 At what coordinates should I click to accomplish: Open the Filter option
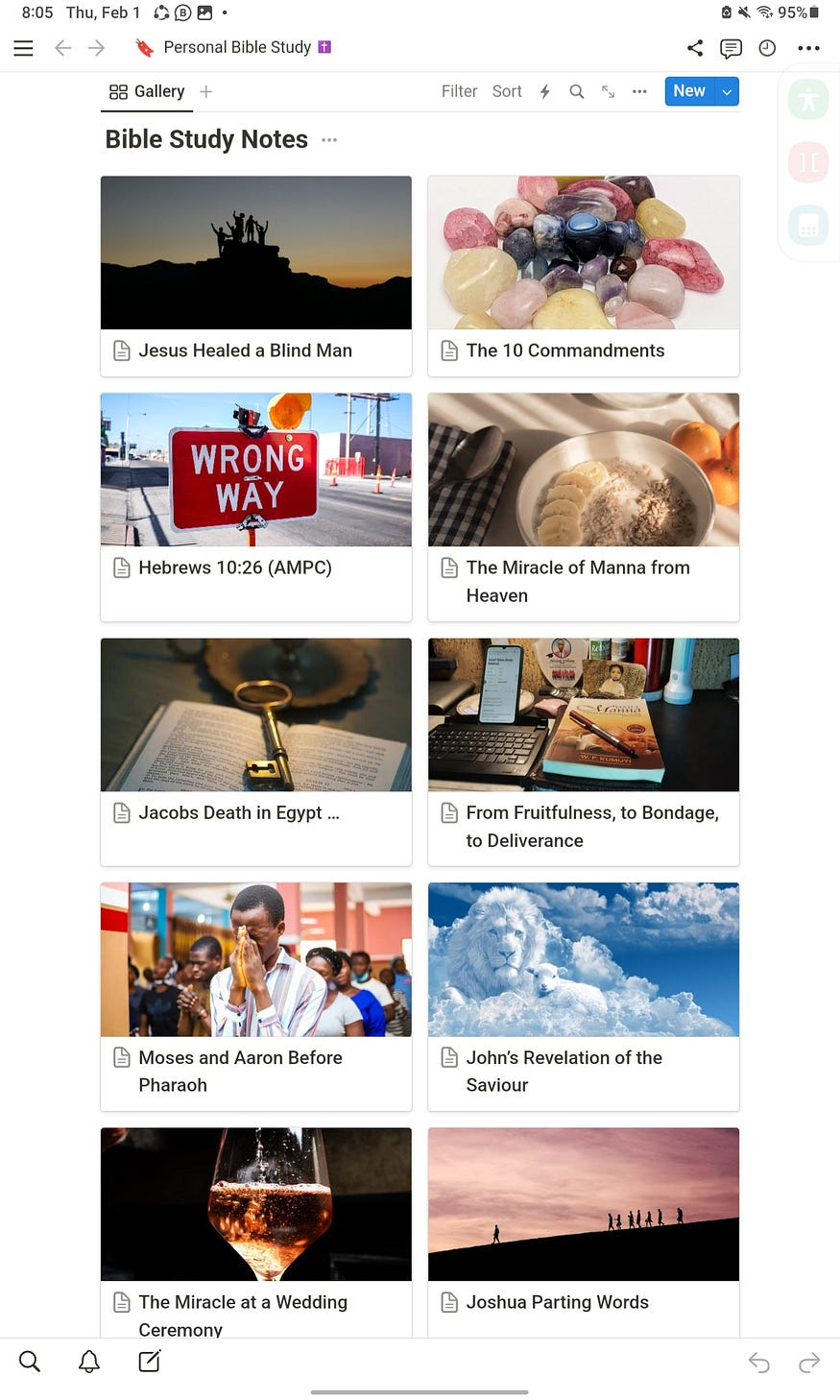point(459,91)
